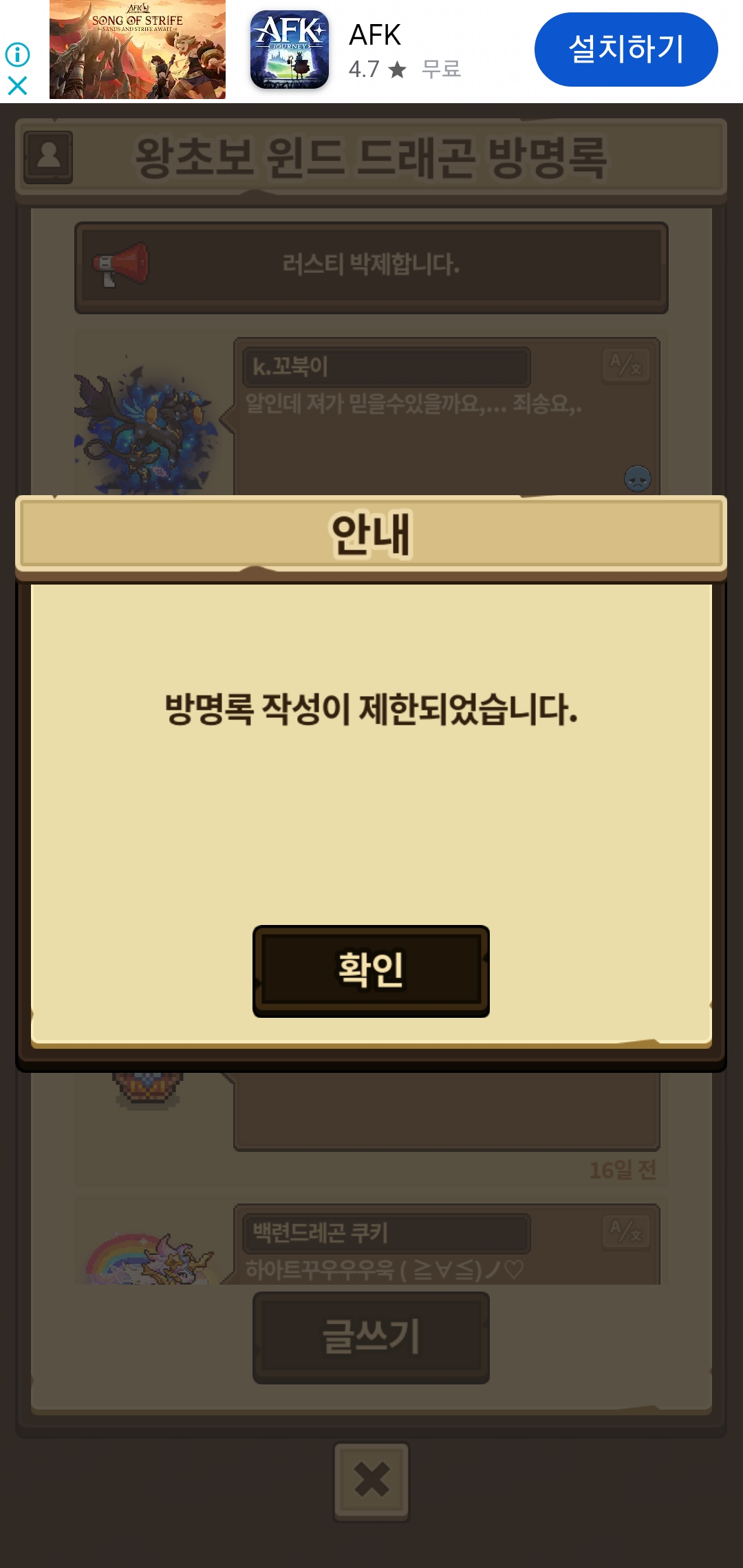This screenshot has height=1568, width=743.
Task: Open the AFK Journey ad image
Action: [138, 50]
